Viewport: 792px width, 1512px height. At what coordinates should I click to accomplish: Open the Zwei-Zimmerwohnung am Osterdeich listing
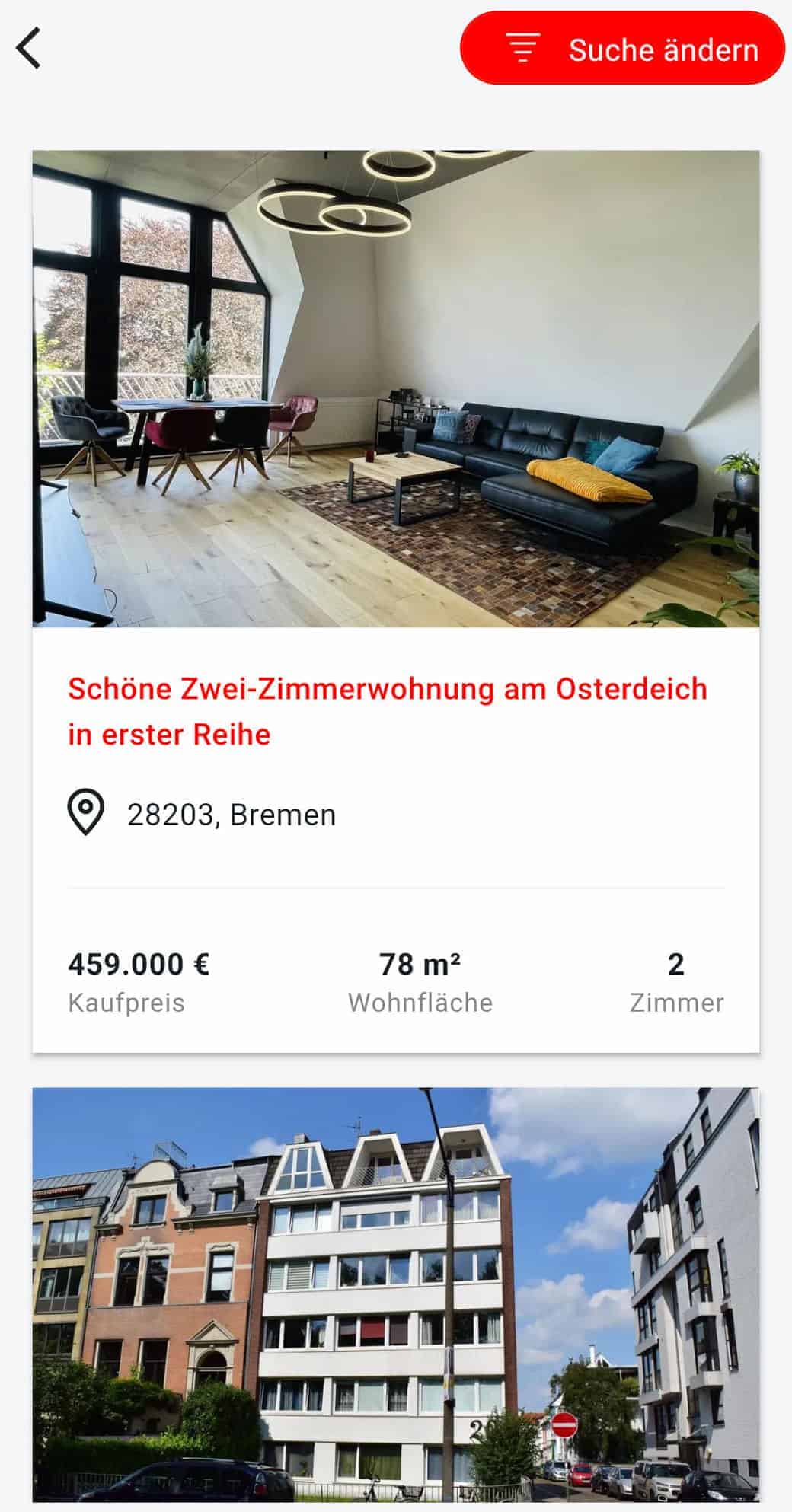(x=395, y=601)
